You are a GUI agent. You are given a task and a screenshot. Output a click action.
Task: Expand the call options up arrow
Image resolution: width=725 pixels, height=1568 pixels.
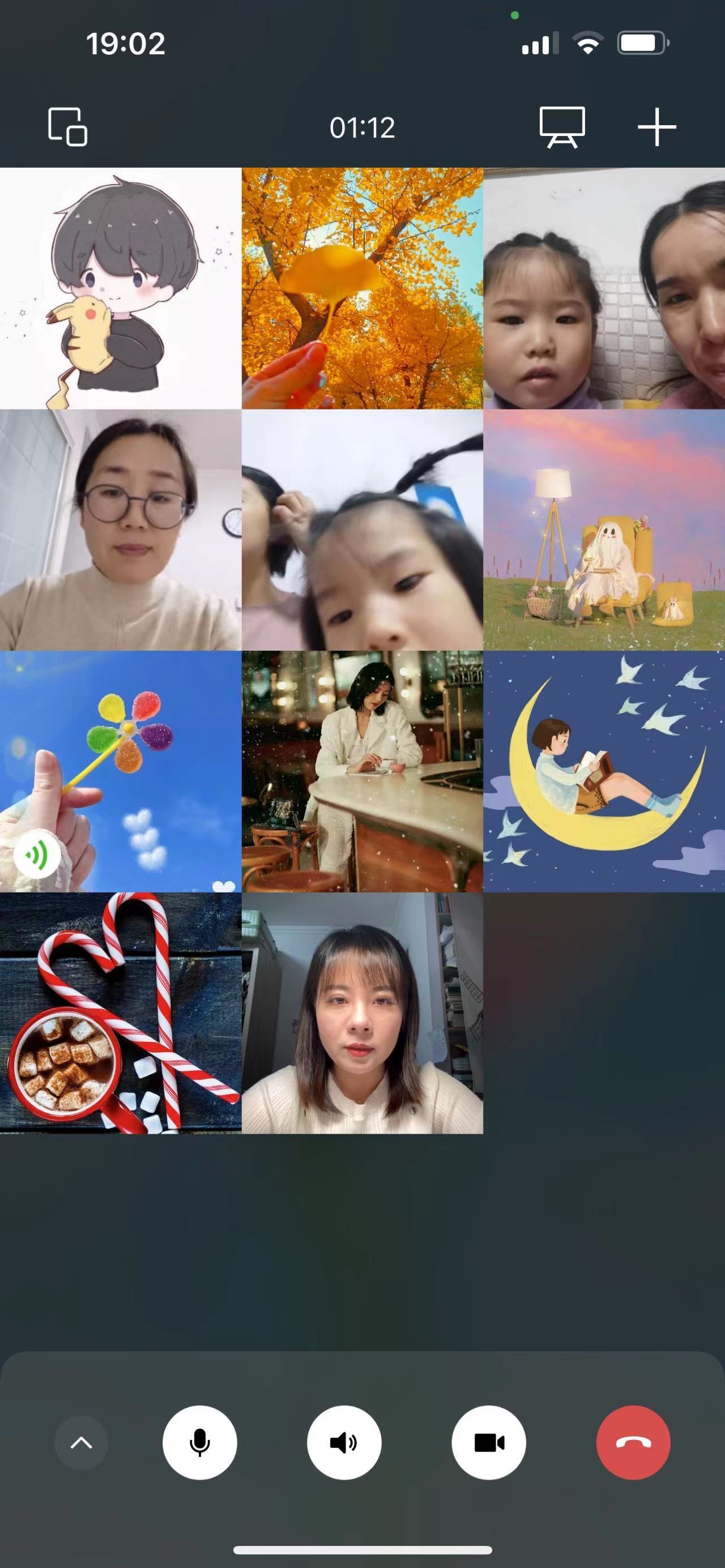coord(82,1443)
